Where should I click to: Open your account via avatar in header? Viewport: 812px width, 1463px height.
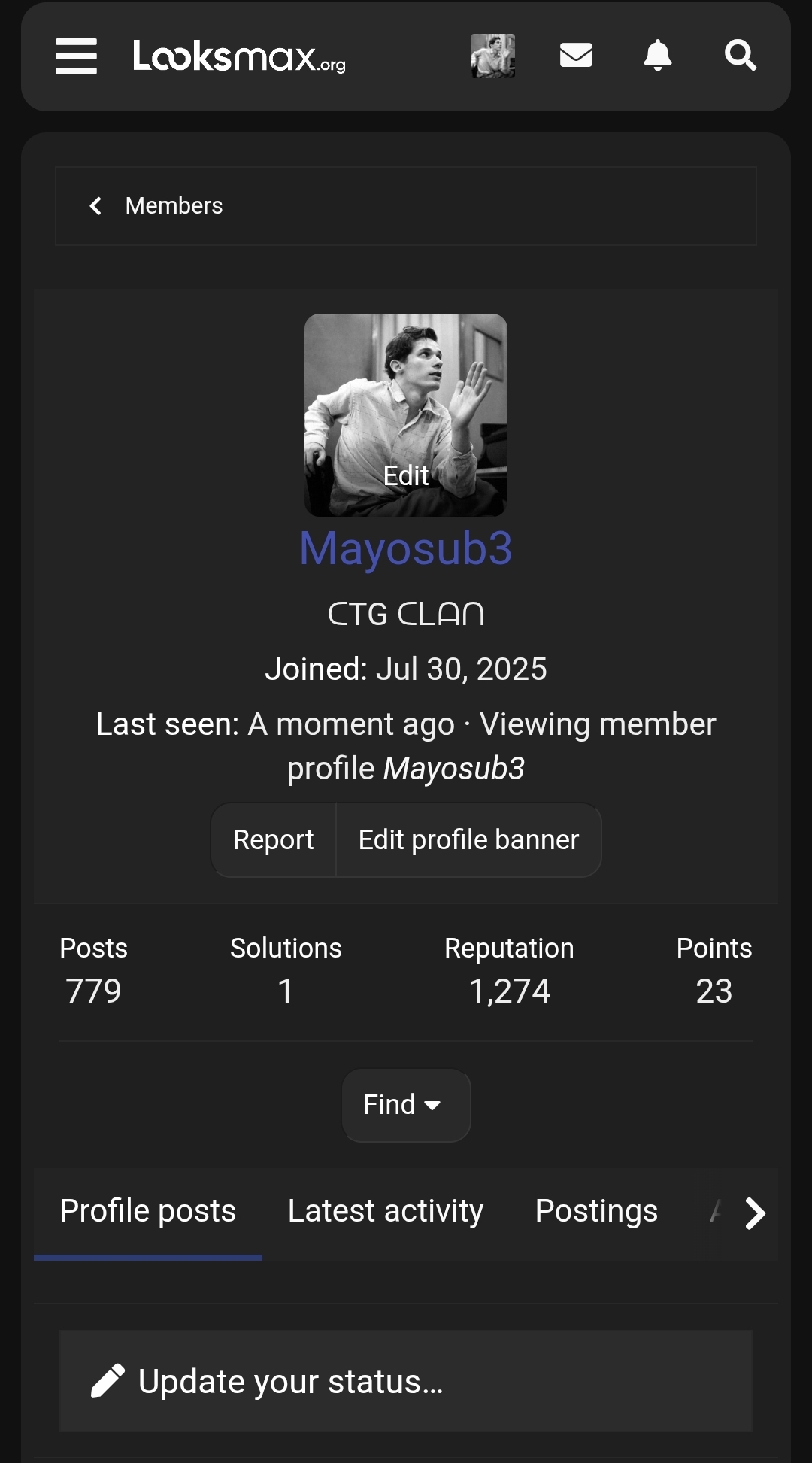click(x=493, y=56)
